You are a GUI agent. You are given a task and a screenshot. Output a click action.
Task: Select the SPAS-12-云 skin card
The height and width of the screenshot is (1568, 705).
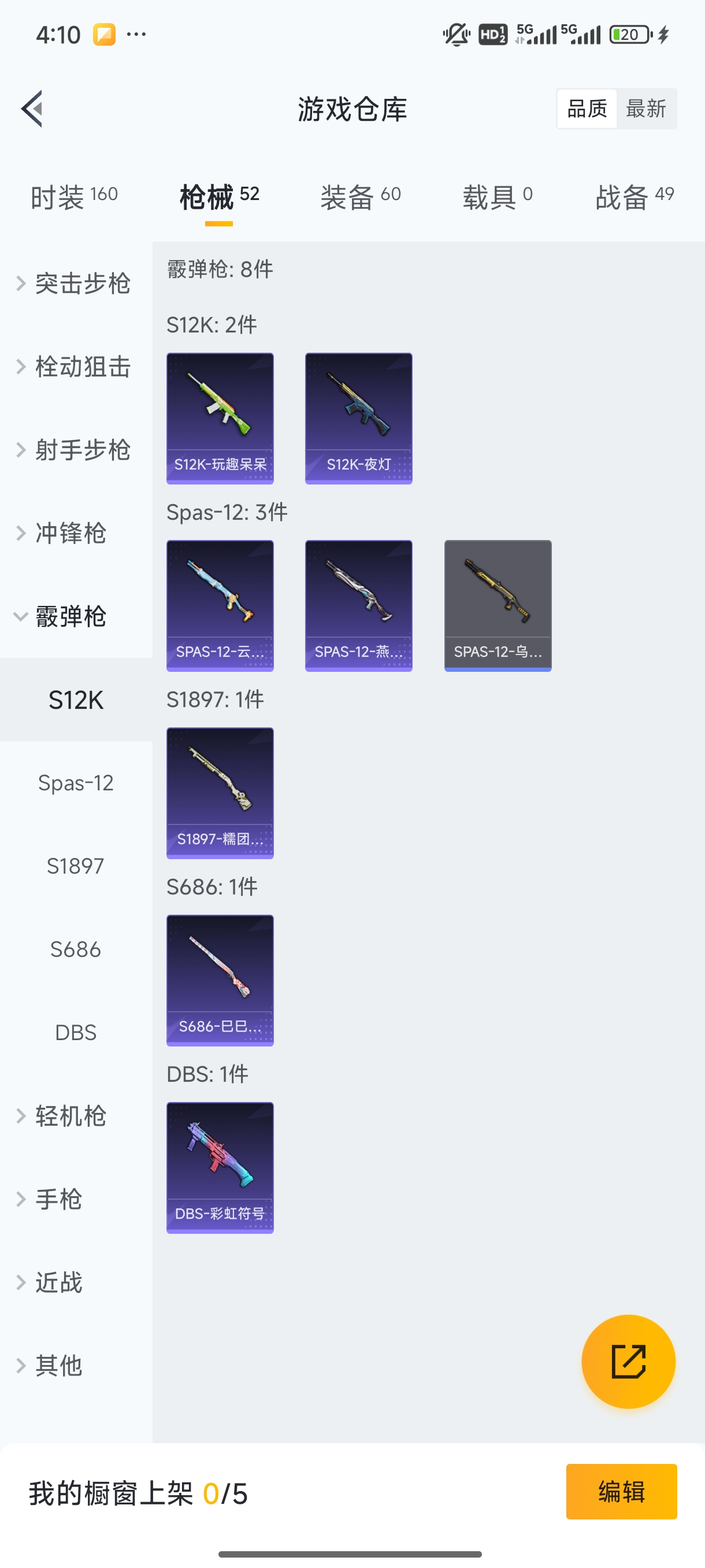(220, 606)
